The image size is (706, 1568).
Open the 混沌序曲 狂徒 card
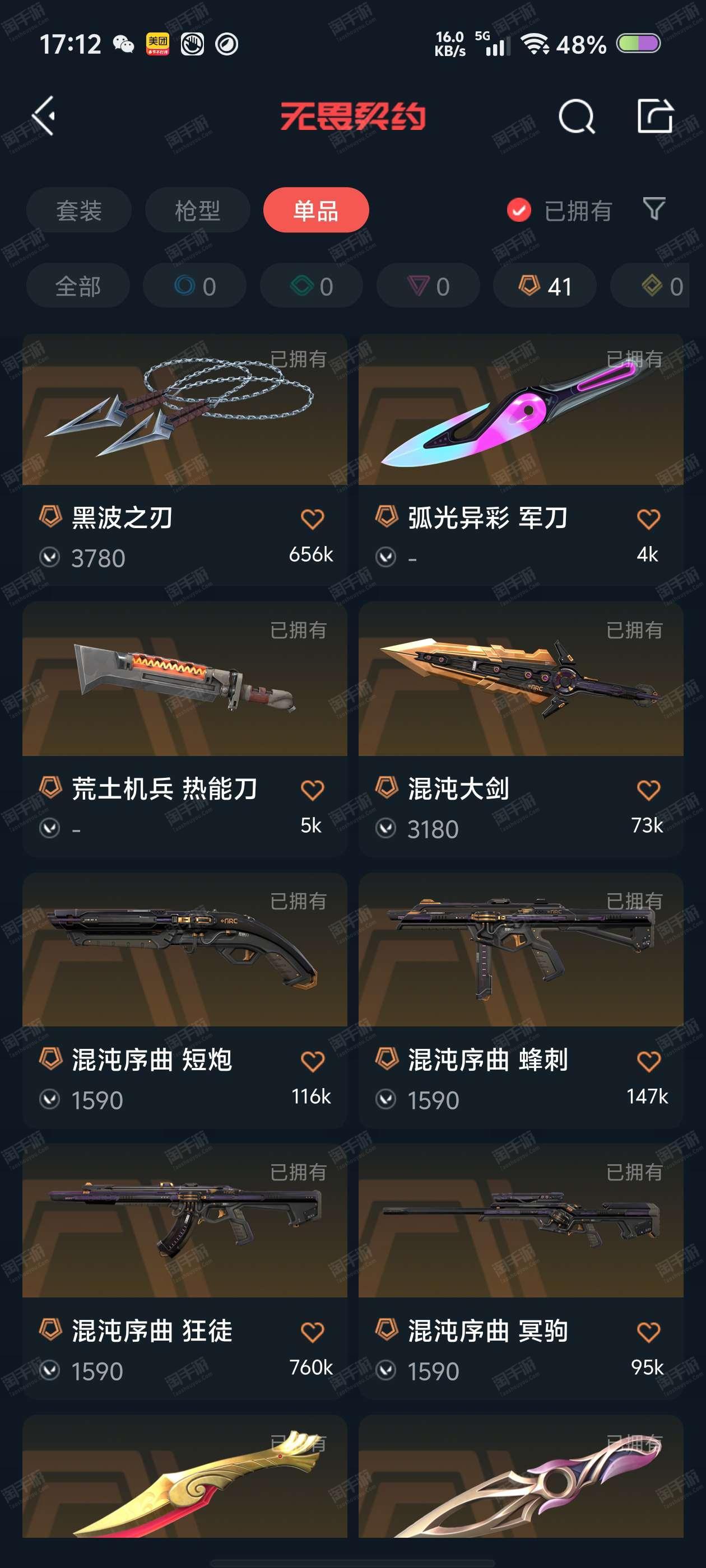pyautogui.click(x=184, y=1272)
